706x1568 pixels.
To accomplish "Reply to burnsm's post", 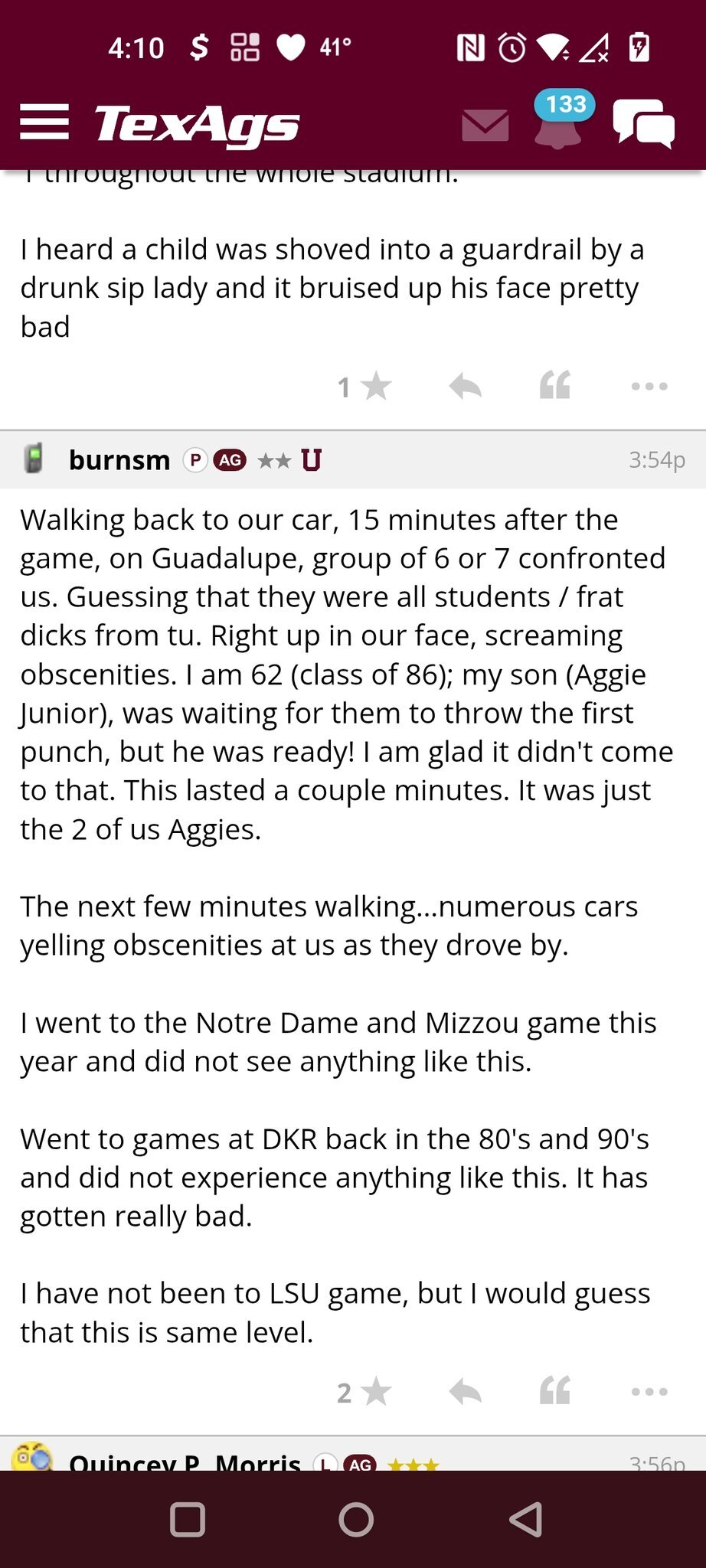I will (x=465, y=1392).
